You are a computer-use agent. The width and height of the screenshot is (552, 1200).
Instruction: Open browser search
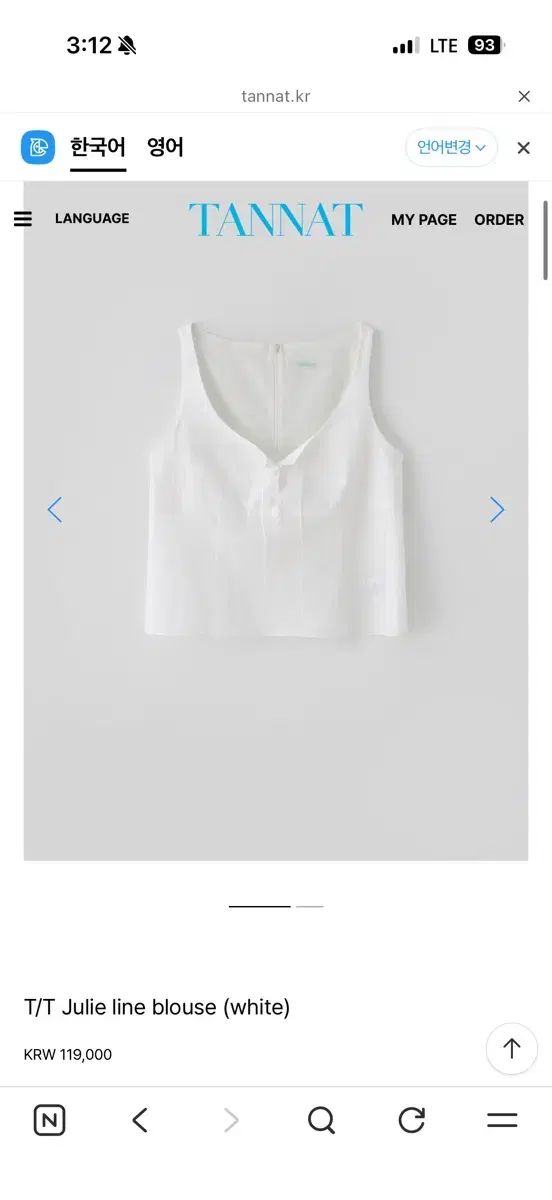click(321, 1121)
